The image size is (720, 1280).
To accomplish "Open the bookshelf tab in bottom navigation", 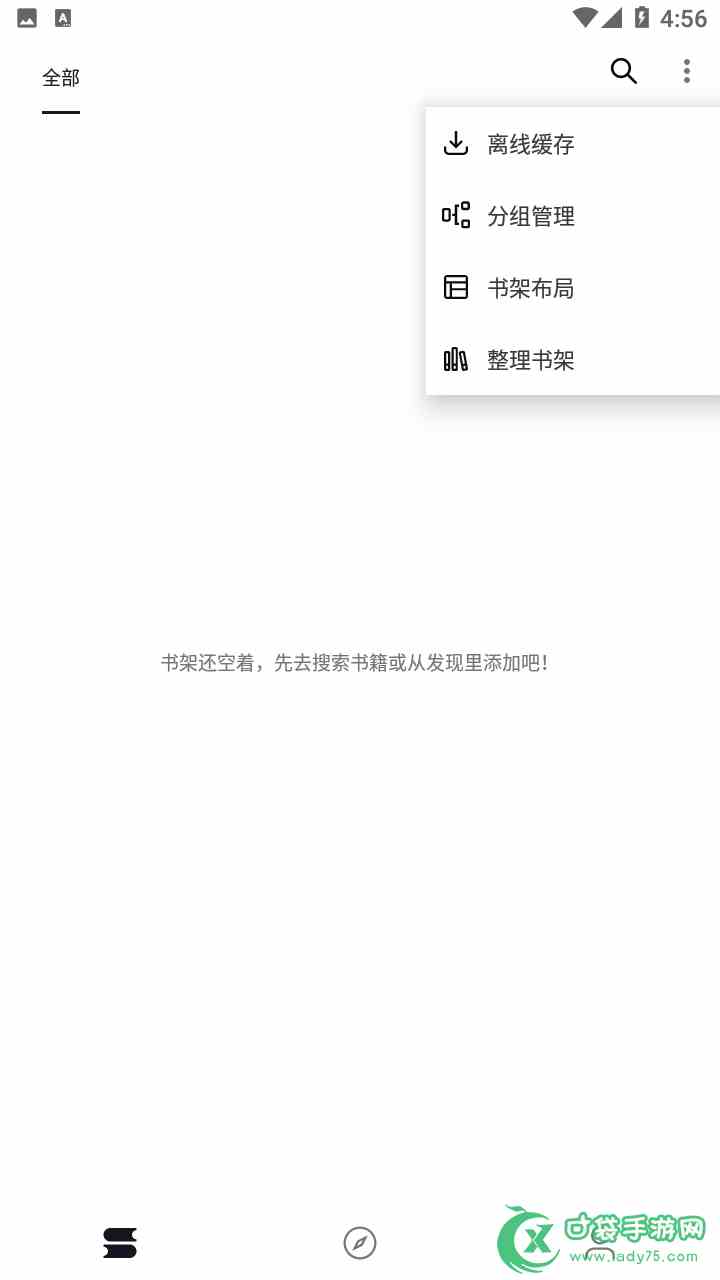I will tap(120, 1243).
